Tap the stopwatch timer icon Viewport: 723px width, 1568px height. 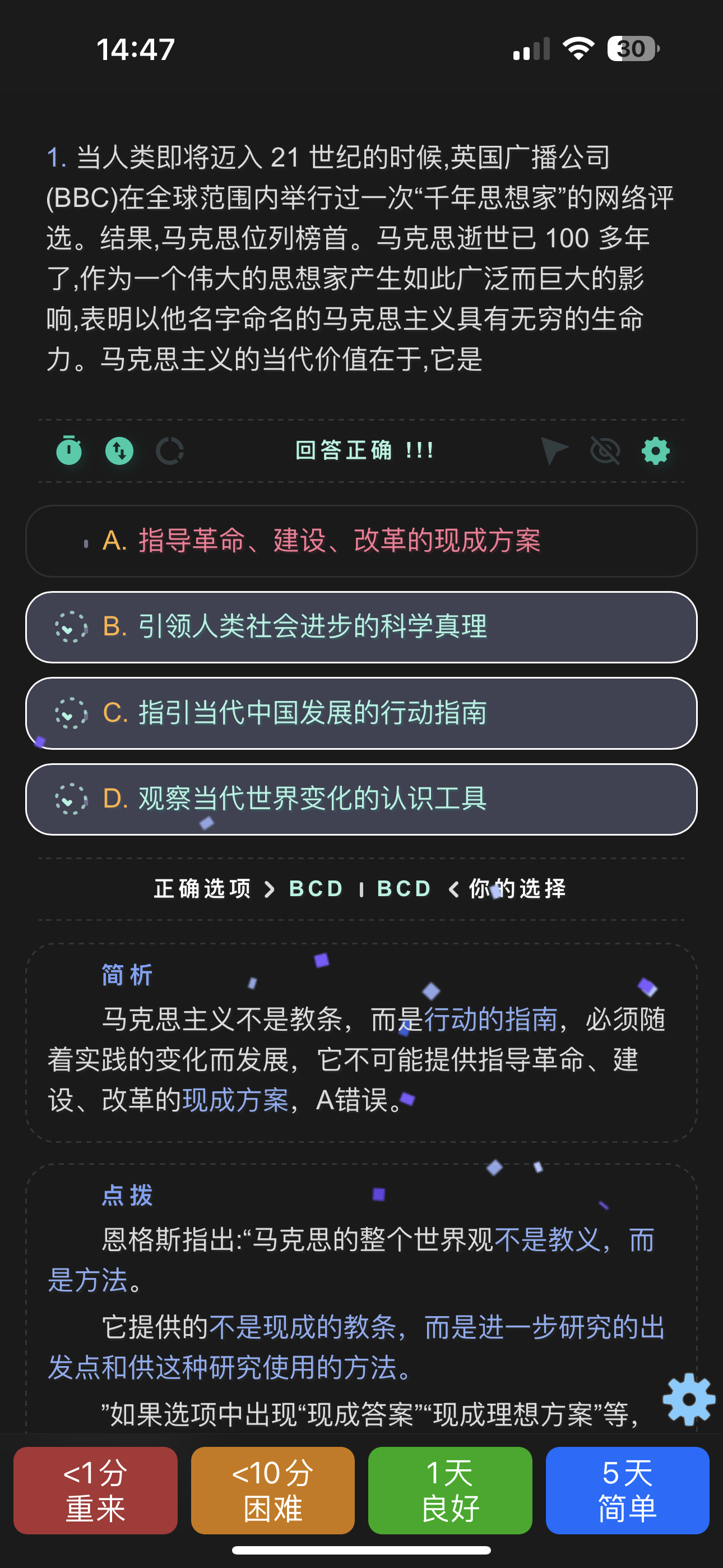69,451
